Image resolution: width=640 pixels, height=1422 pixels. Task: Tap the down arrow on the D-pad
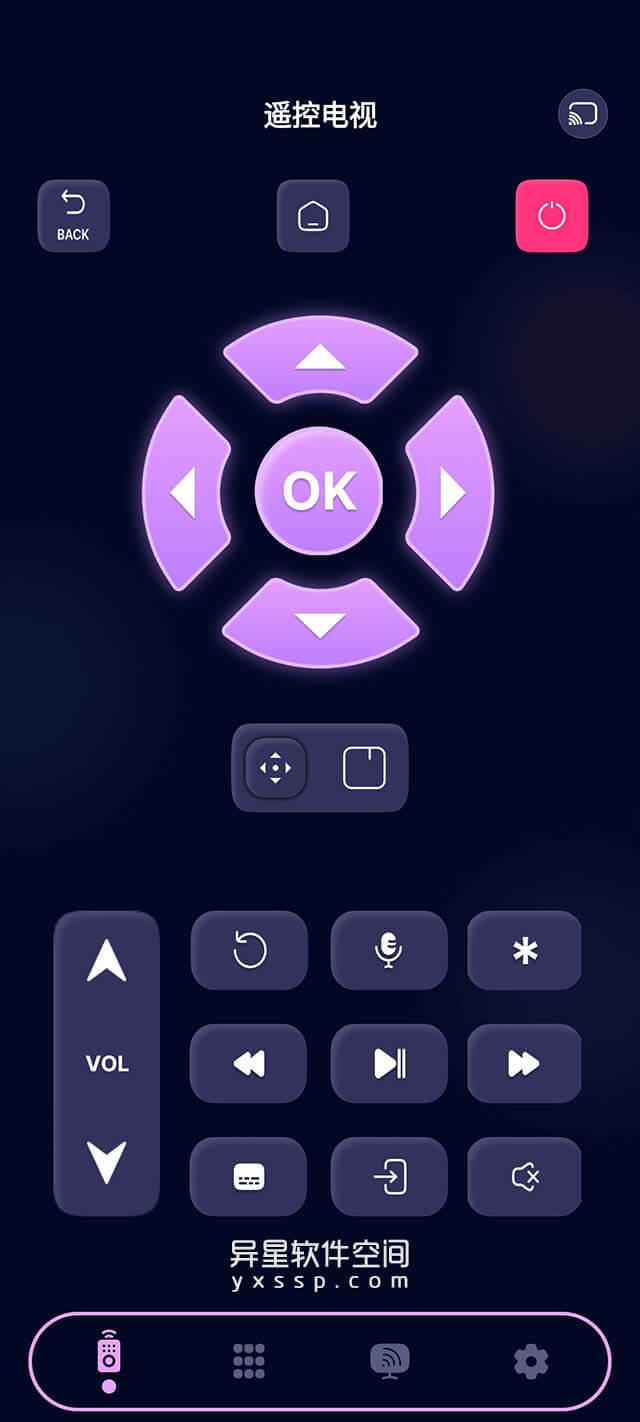(320, 625)
